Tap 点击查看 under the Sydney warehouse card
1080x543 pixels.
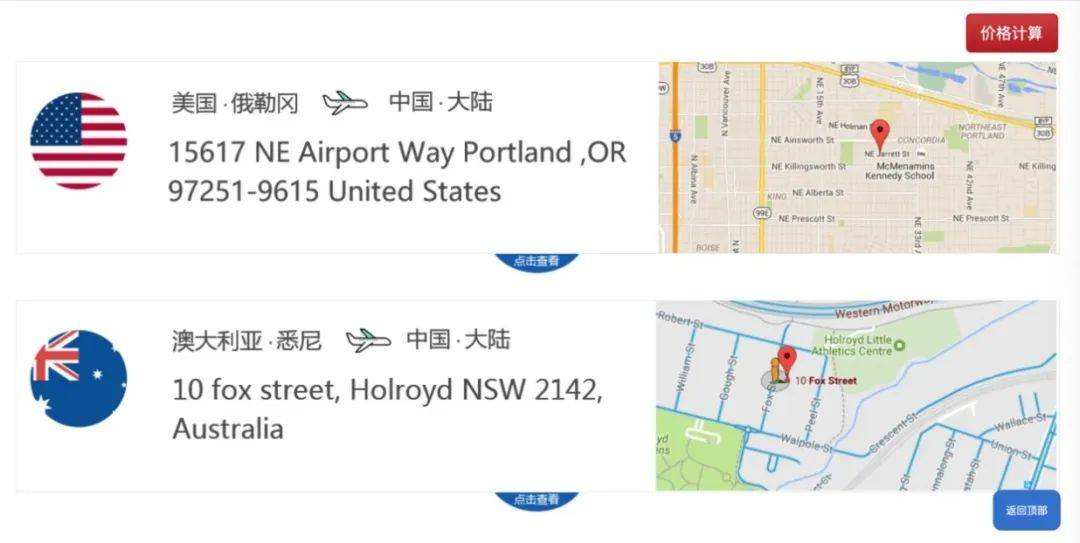tap(537, 499)
